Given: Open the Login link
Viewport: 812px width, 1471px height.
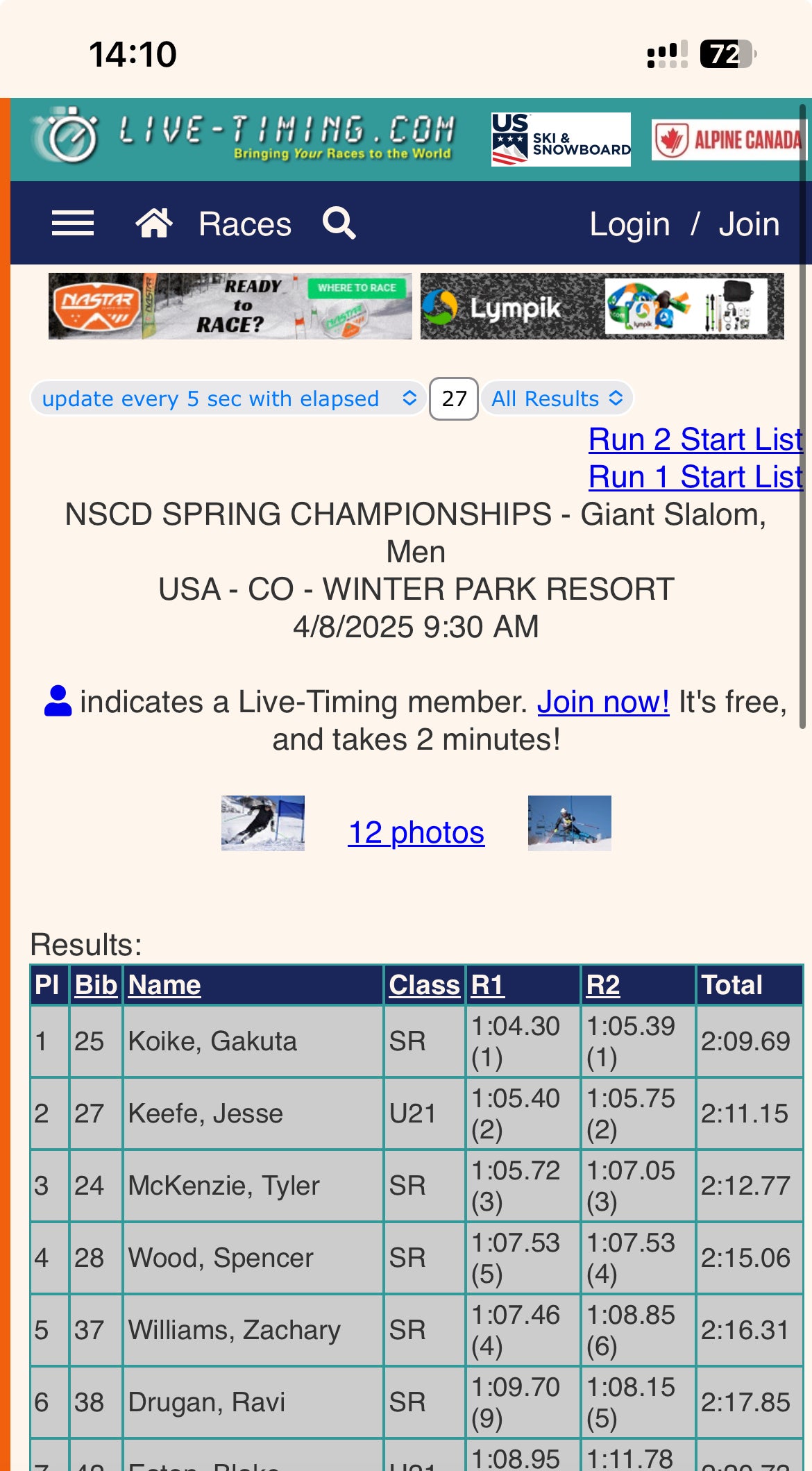Looking at the screenshot, I should [629, 224].
